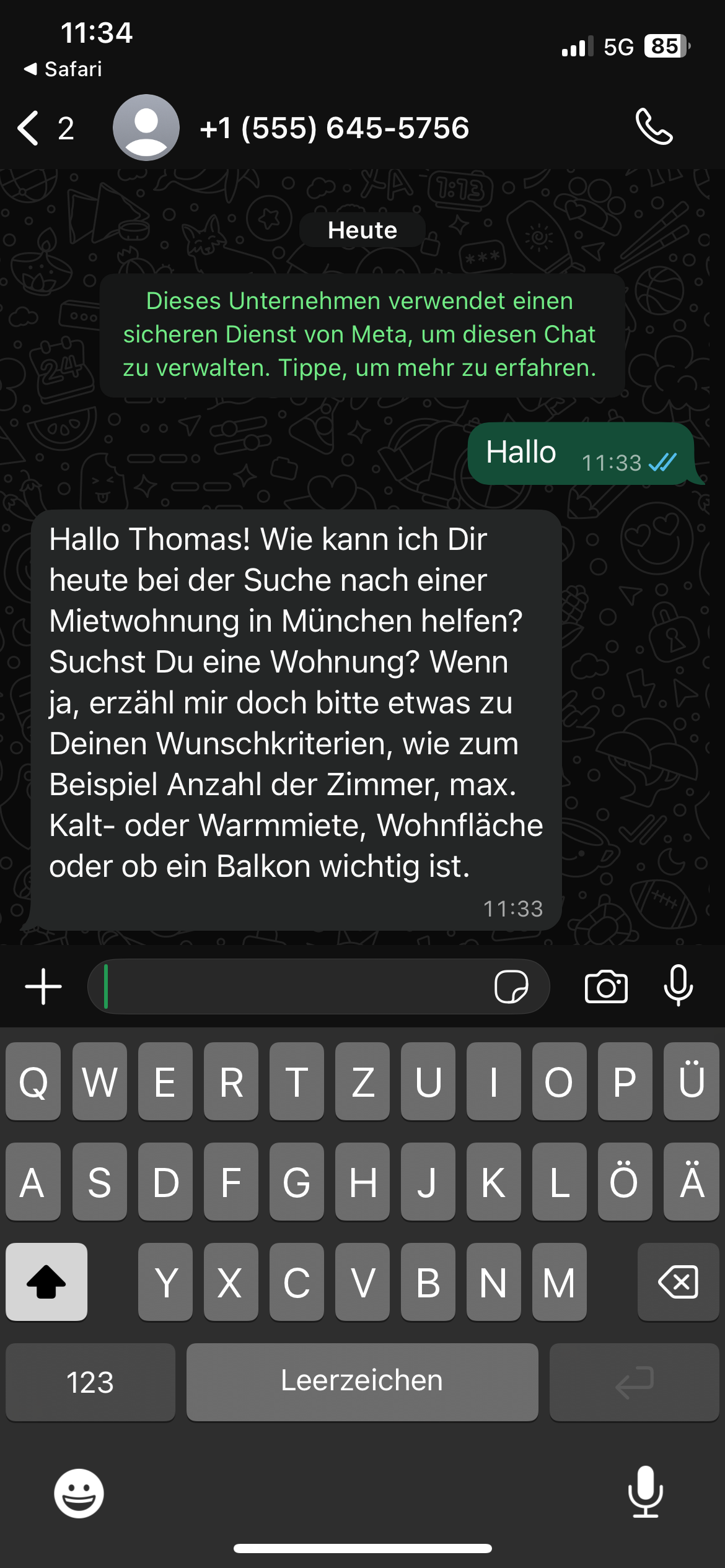Go back to the chat list

pos(43,128)
